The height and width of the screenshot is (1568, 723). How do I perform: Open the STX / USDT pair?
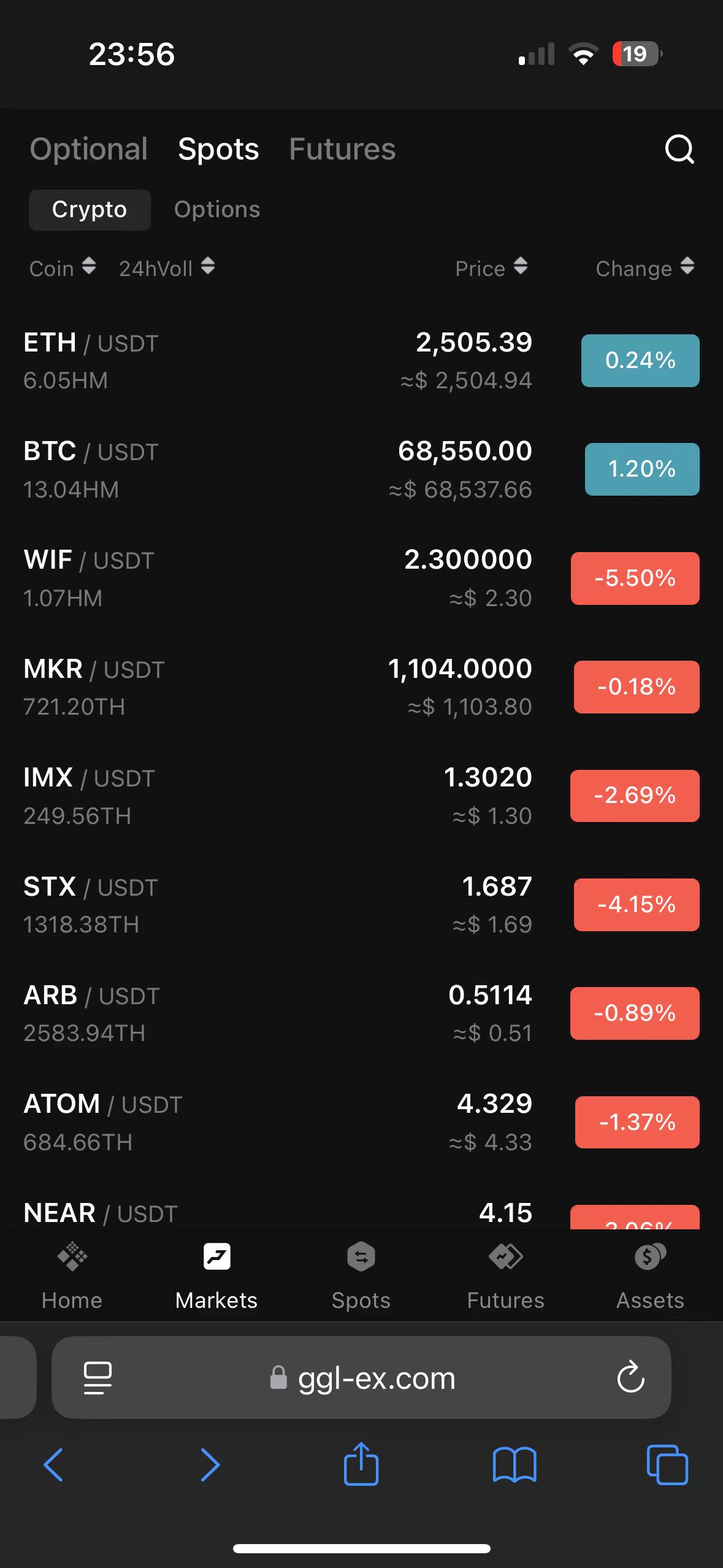click(x=361, y=905)
